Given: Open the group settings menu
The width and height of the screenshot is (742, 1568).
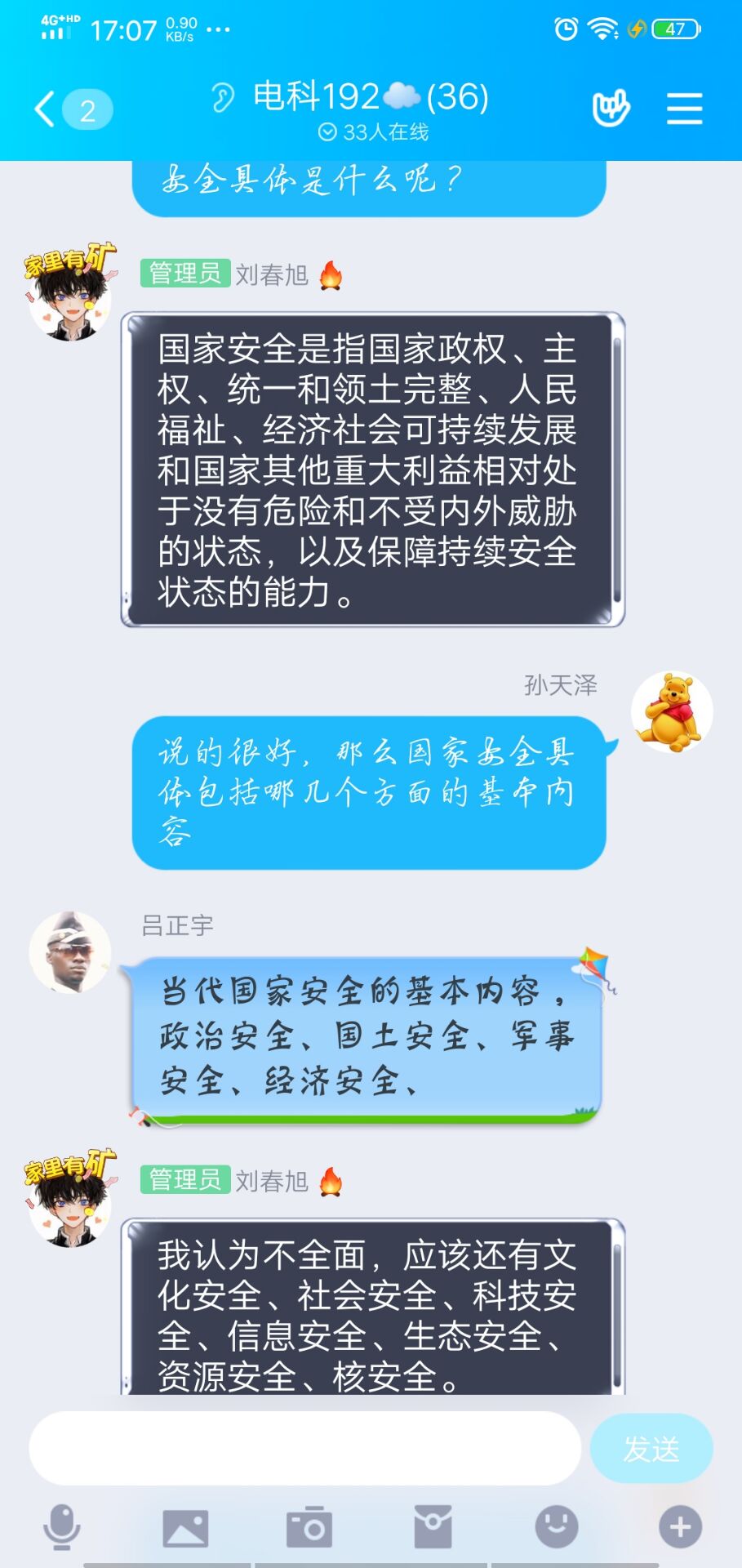Looking at the screenshot, I should (x=684, y=109).
